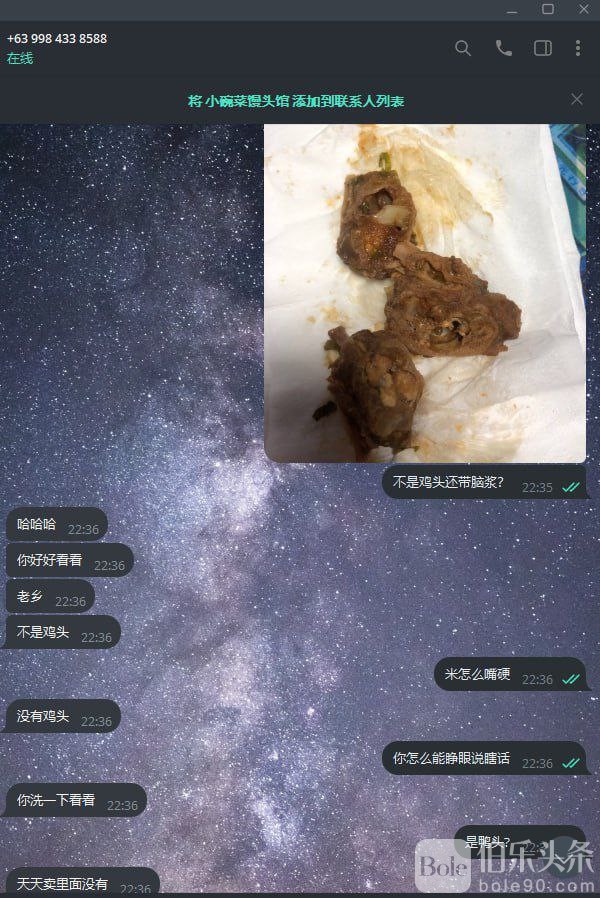600x898 pixels.
Task: Close the chat window
Action: coord(584,9)
